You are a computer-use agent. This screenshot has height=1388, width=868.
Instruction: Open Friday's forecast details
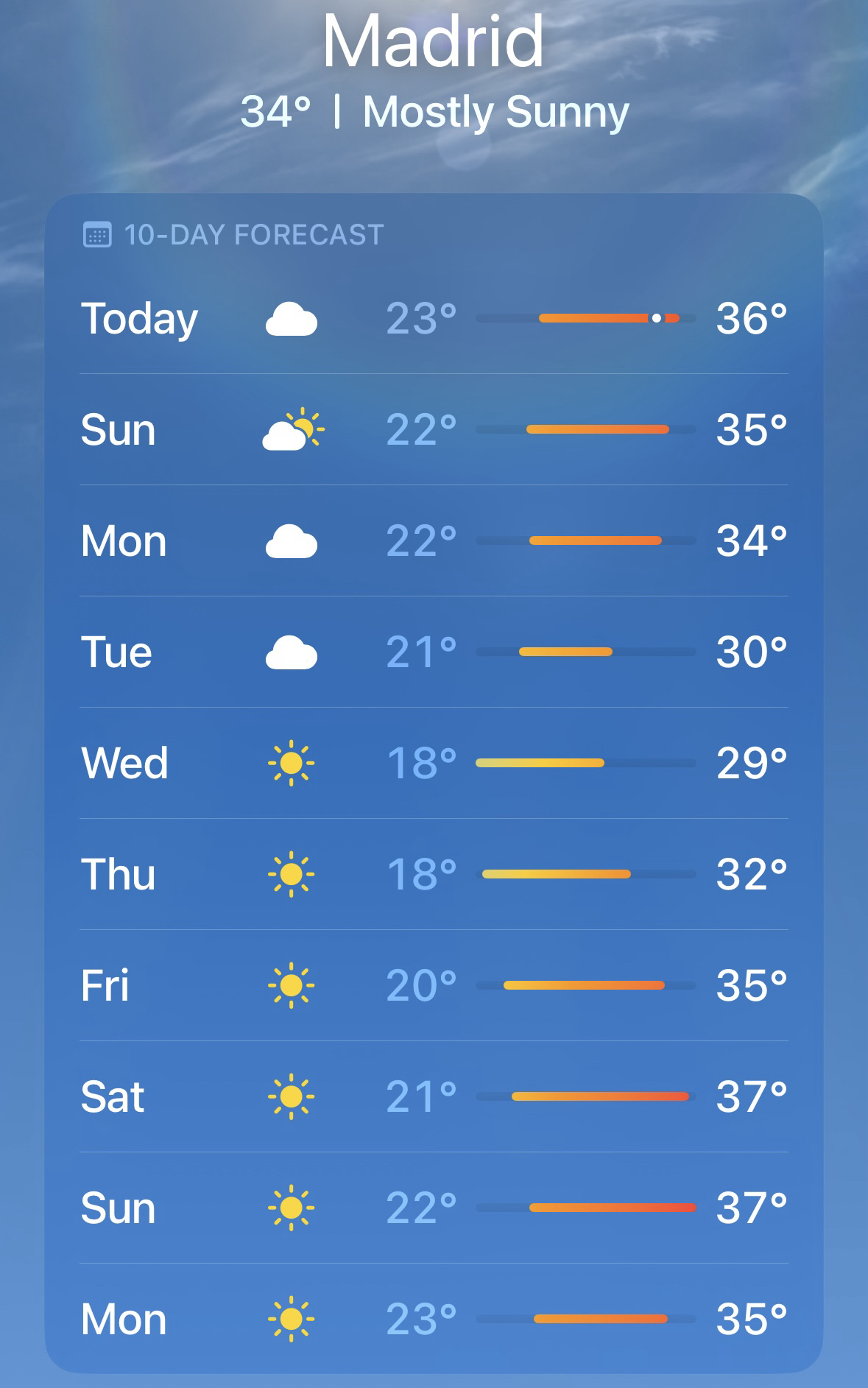coord(434,985)
